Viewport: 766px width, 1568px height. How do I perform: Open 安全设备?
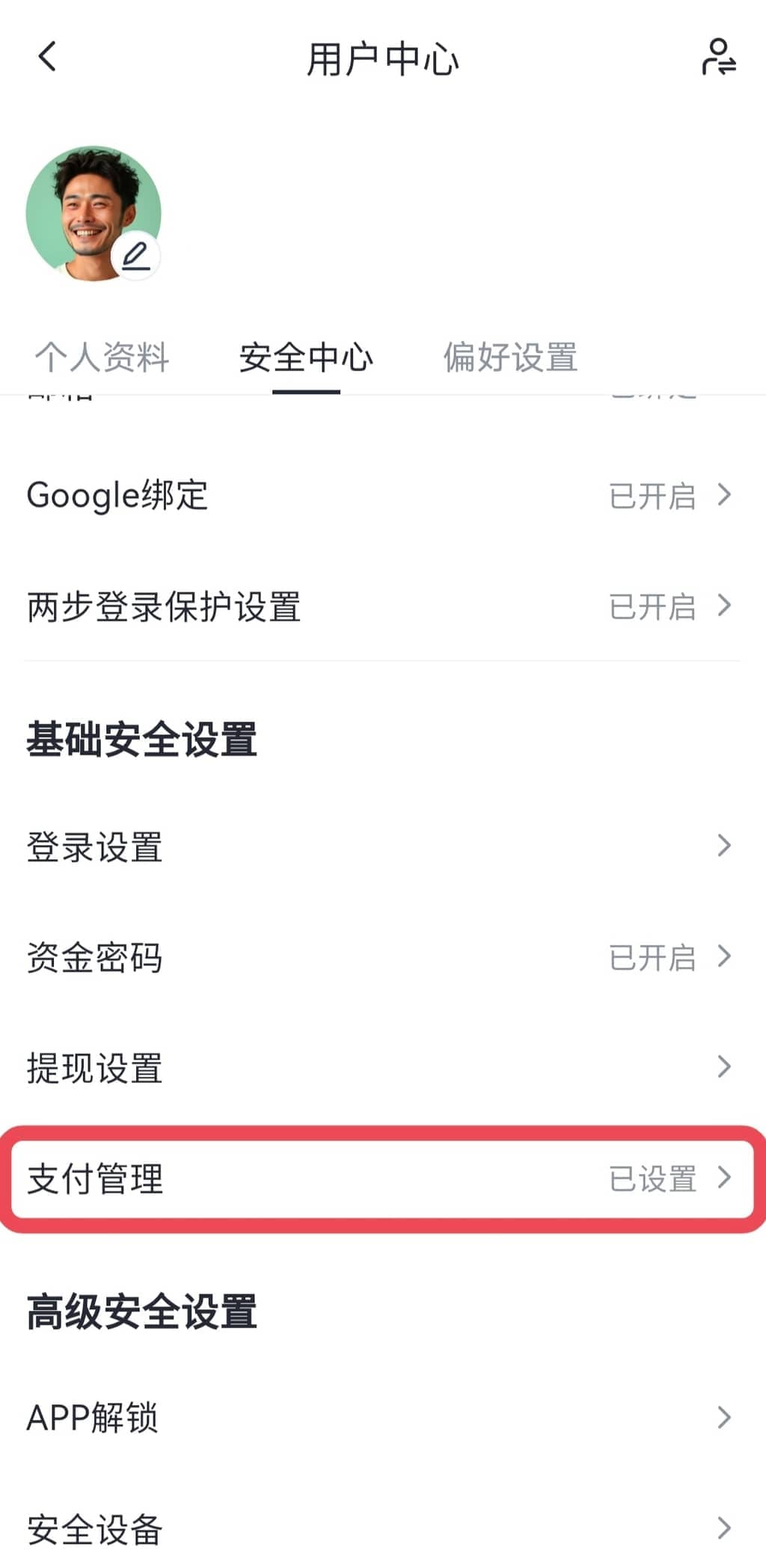pyautogui.click(x=382, y=1528)
